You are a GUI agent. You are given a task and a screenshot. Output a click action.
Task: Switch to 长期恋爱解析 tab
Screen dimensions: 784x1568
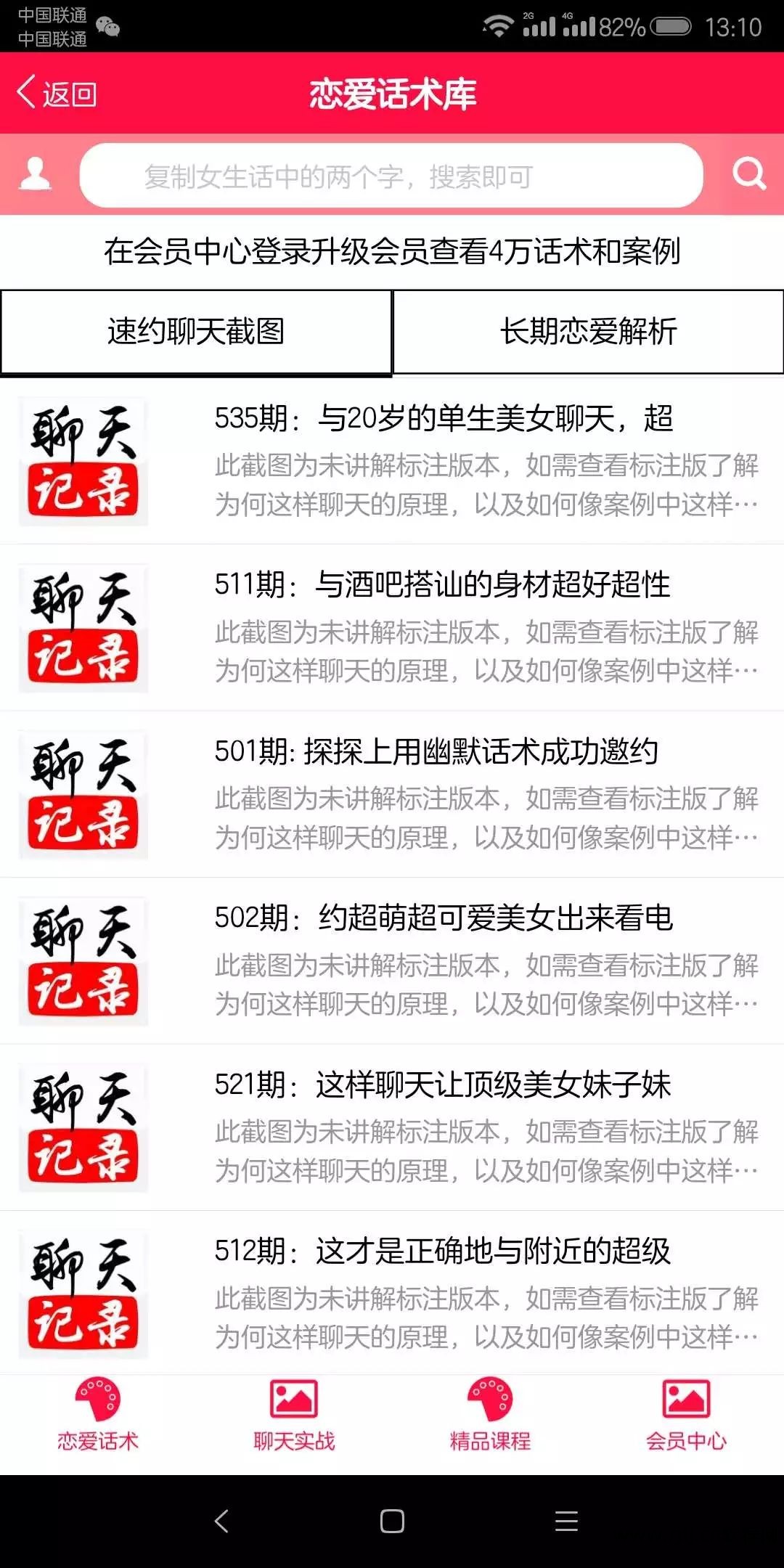click(x=588, y=332)
